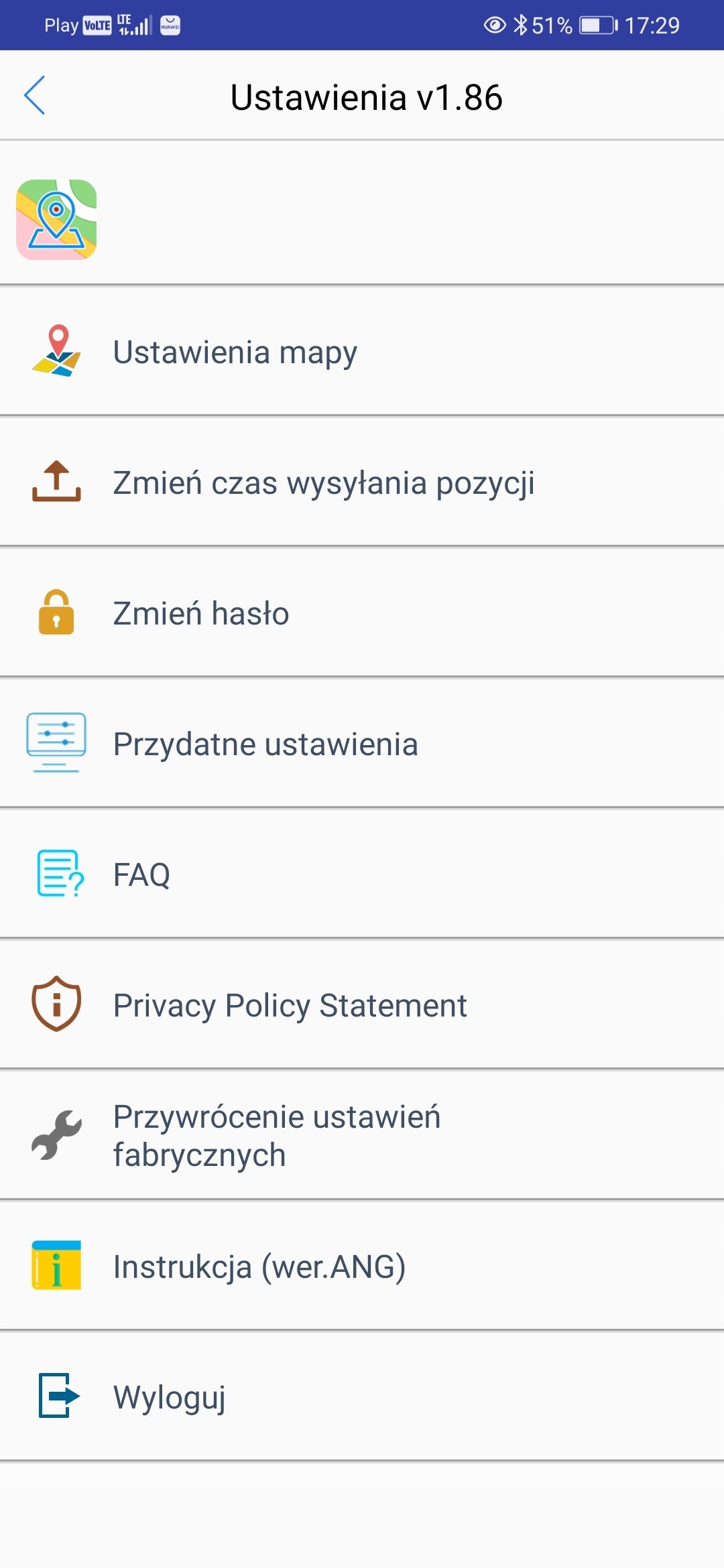Click the sliders icon for Przydatne ustawienia
724x1568 pixels.
pos(57,742)
